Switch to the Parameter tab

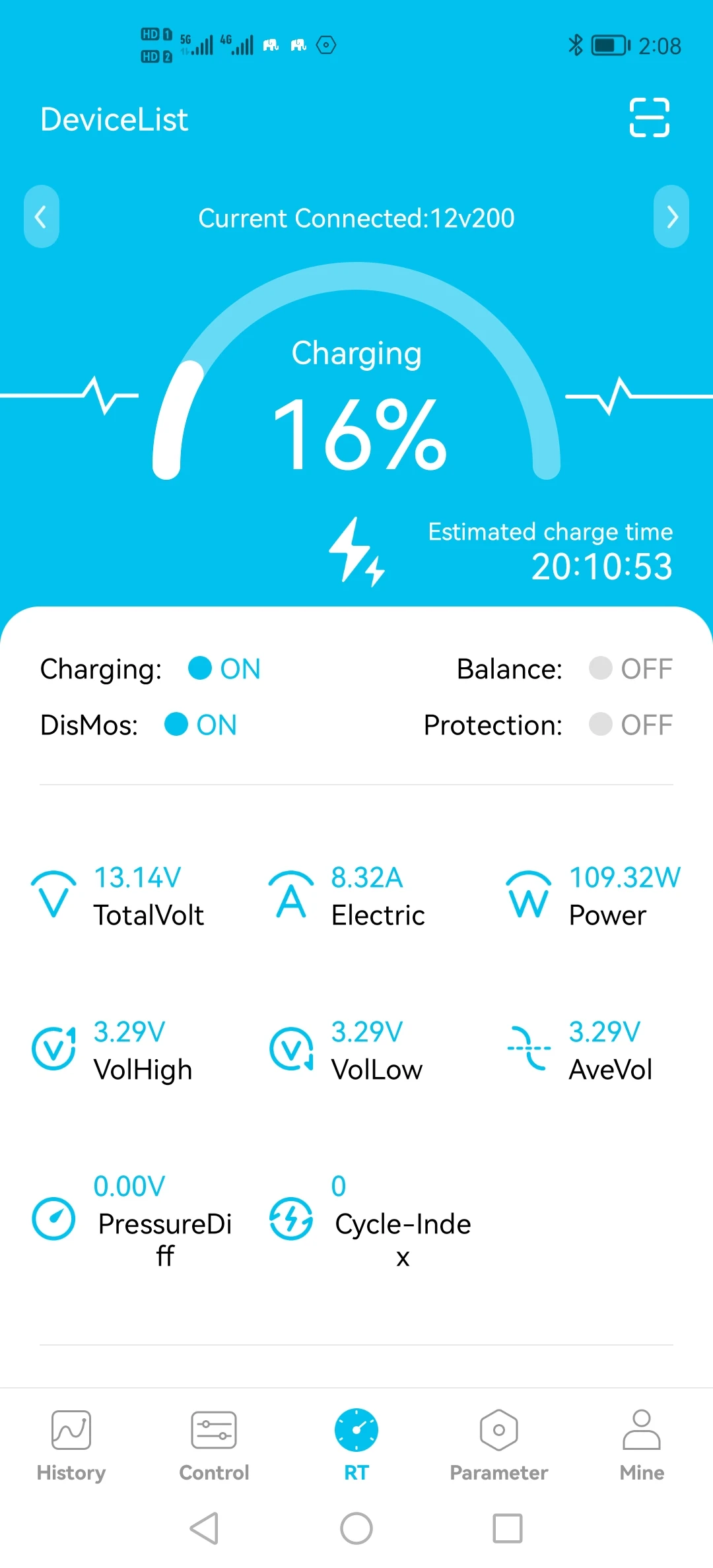(x=499, y=1445)
